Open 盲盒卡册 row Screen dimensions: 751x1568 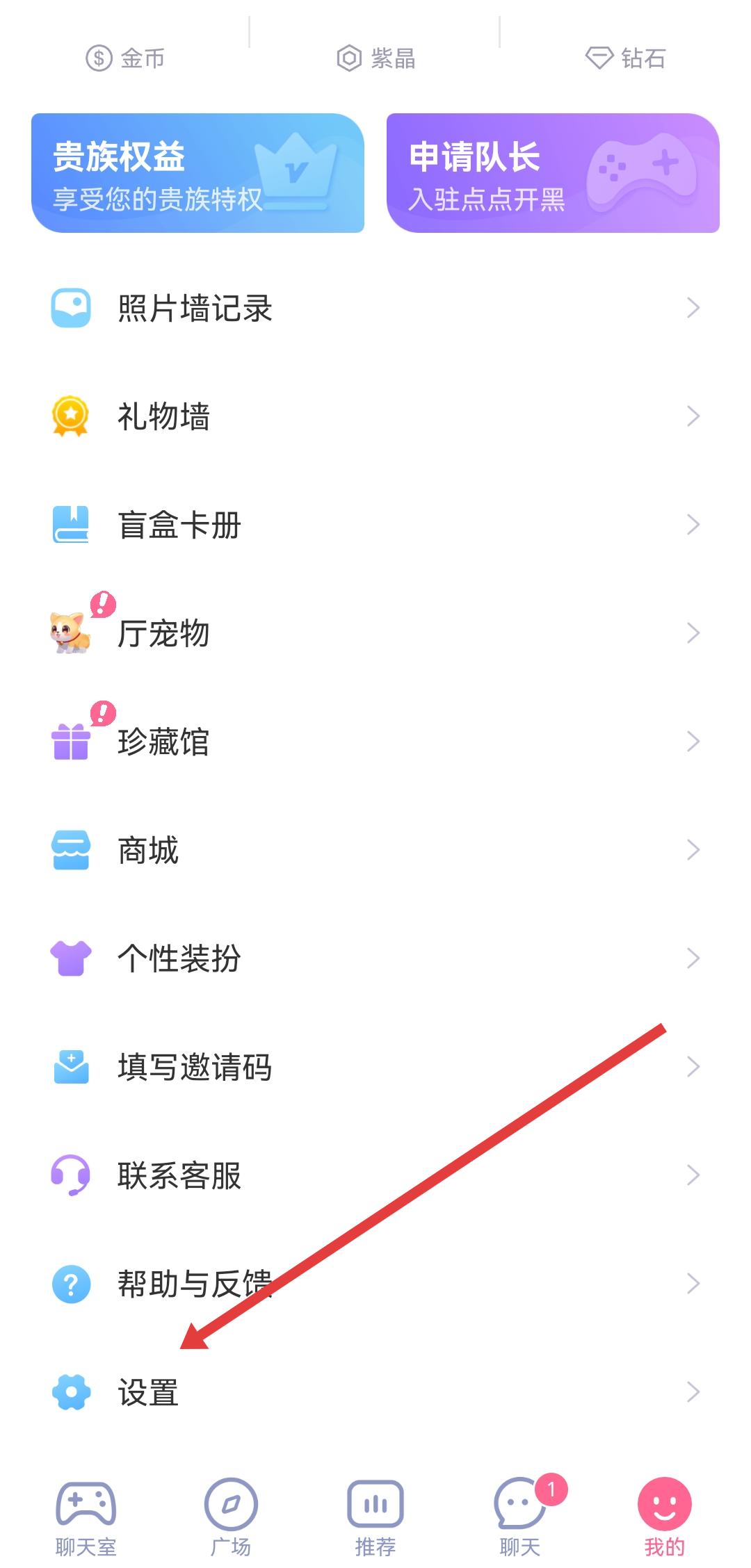point(375,525)
